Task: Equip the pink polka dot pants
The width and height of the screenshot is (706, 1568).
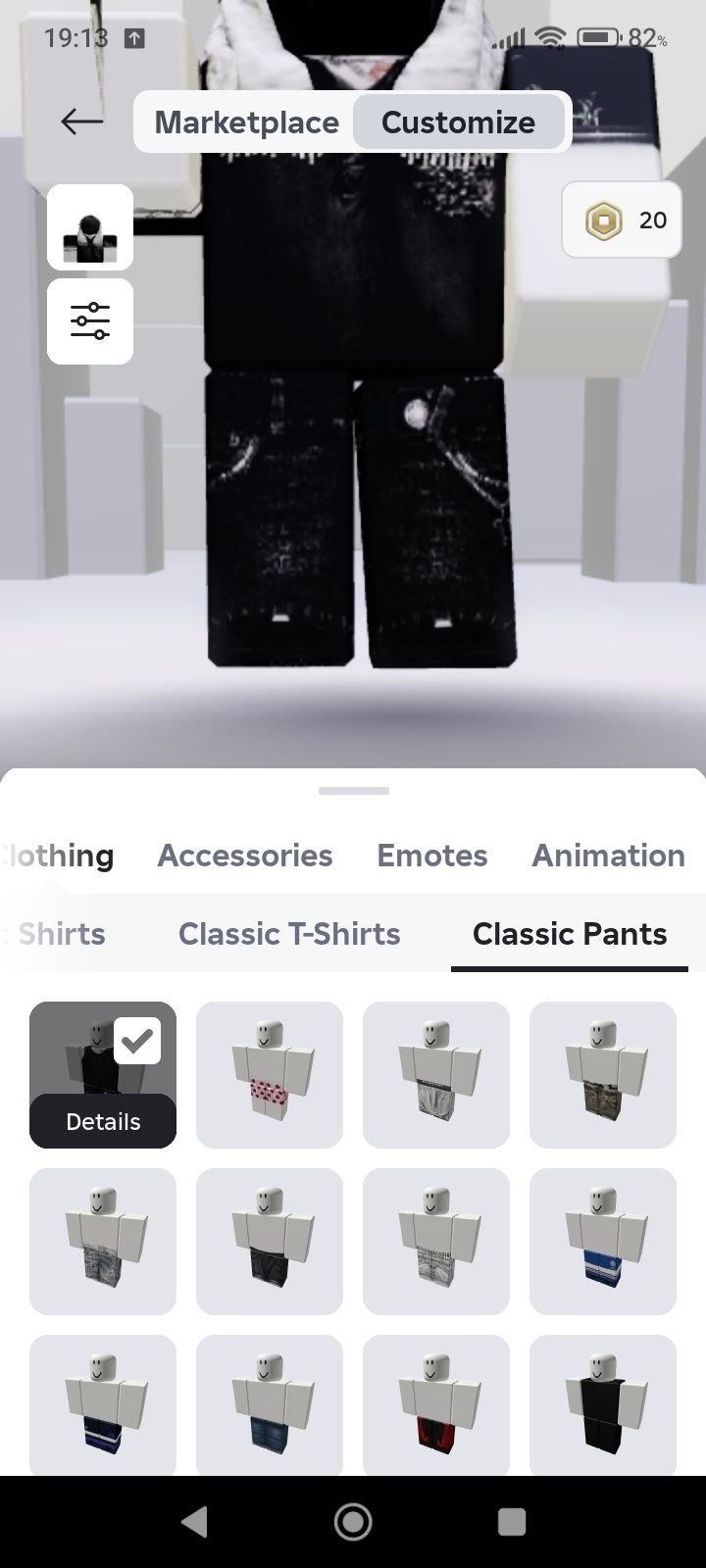Action: pos(270,1074)
